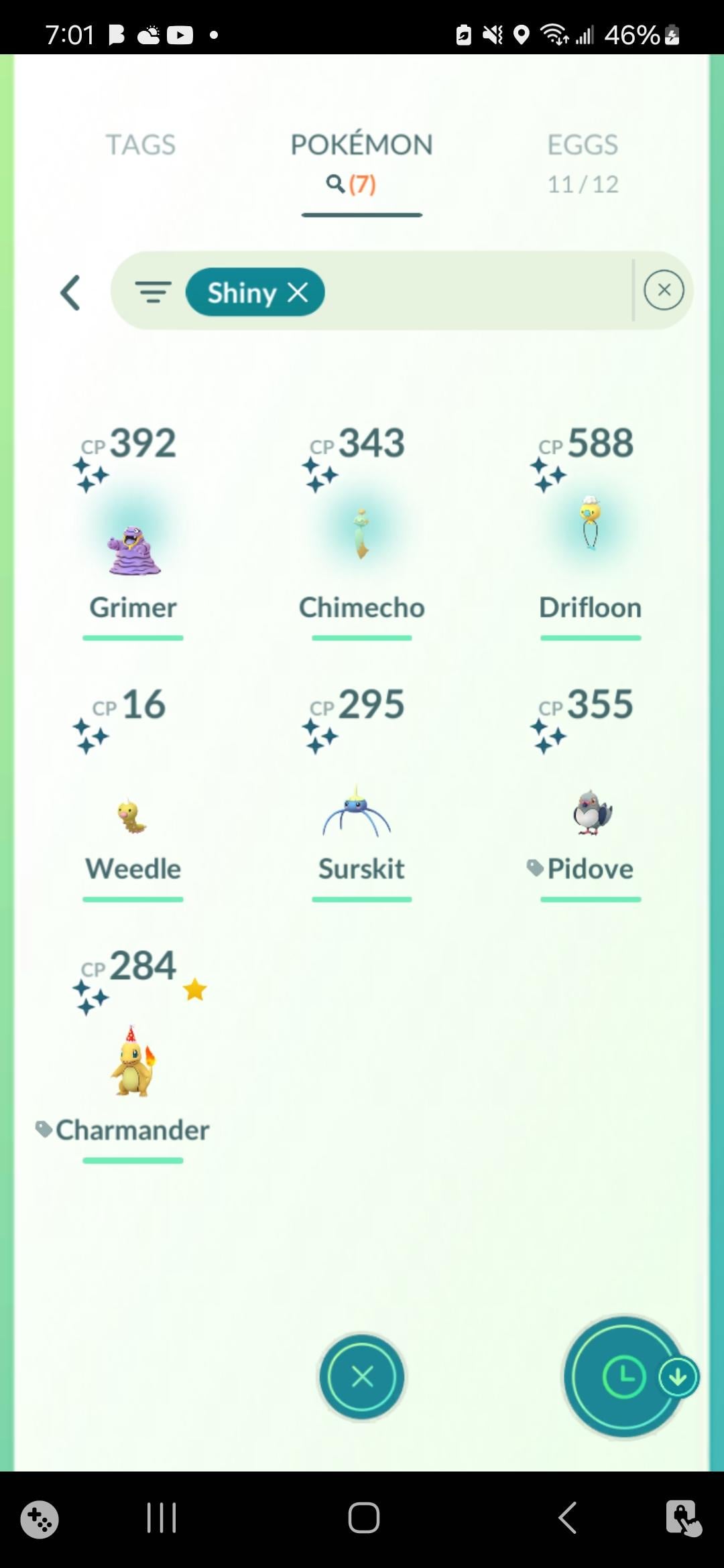Tap the system home button
The width and height of the screenshot is (724, 1568).
tap(363, 1518)
